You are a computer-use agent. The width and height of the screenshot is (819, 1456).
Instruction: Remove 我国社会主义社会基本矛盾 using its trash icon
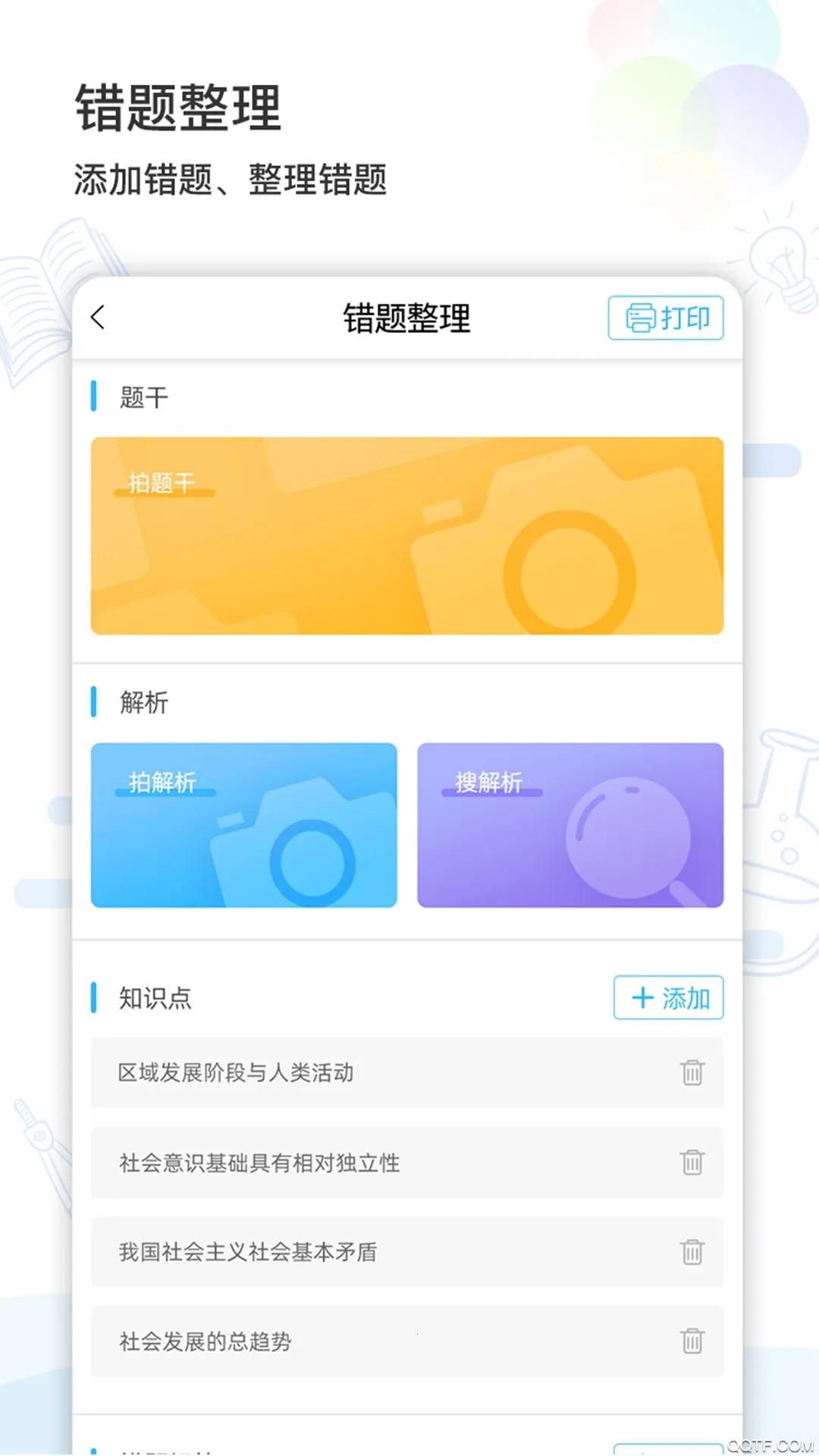tap(692, 1252)
